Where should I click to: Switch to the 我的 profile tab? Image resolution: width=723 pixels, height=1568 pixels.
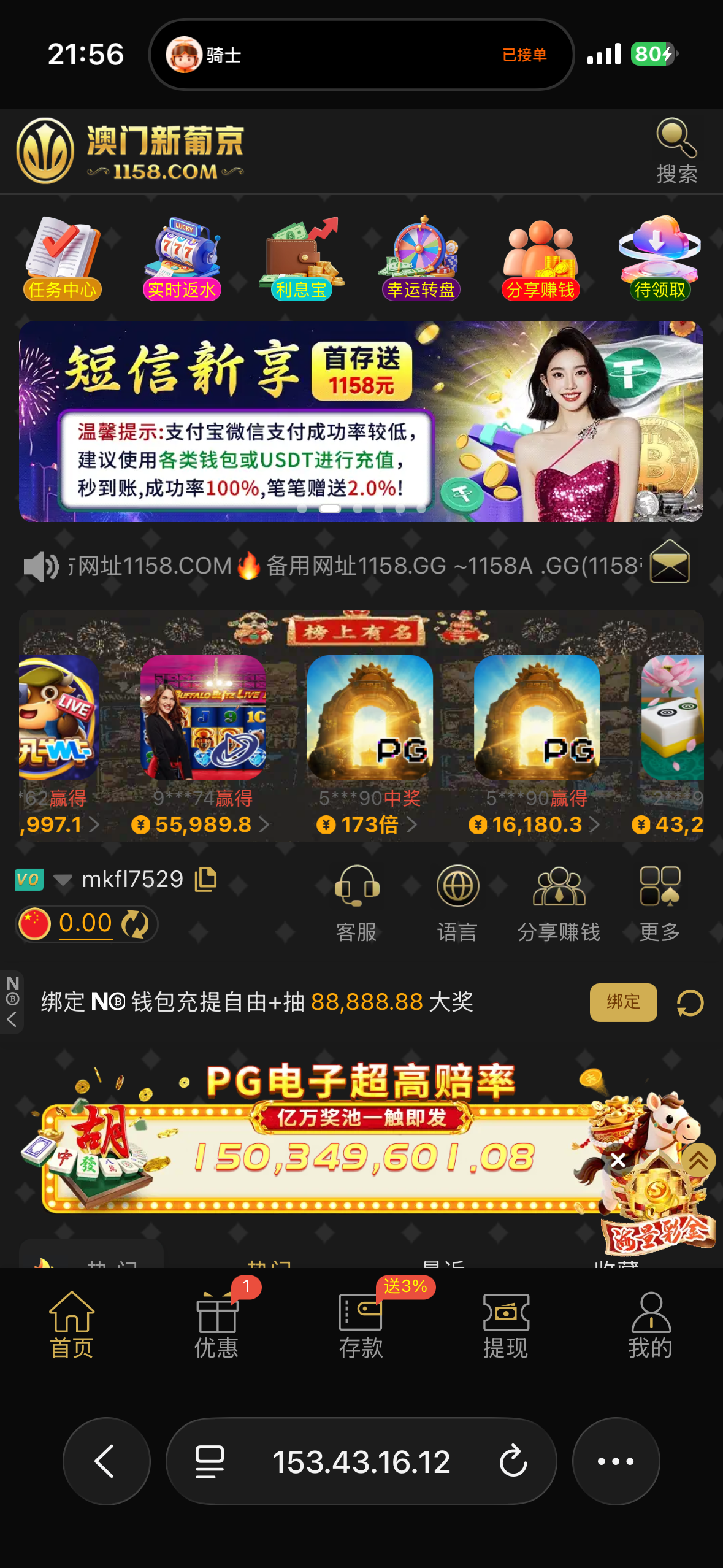point(650,1325)
